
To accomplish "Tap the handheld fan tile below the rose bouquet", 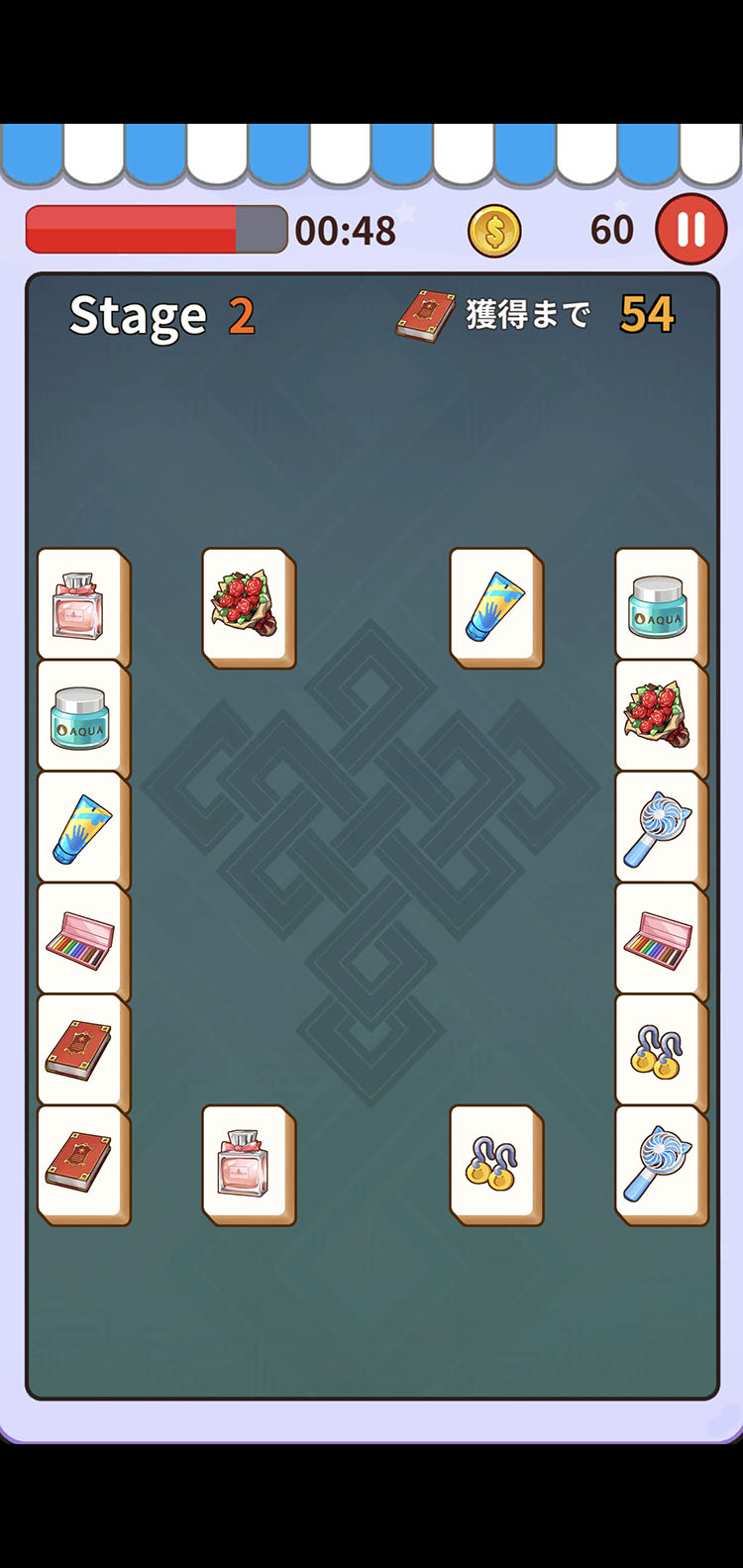I will 658,828.
